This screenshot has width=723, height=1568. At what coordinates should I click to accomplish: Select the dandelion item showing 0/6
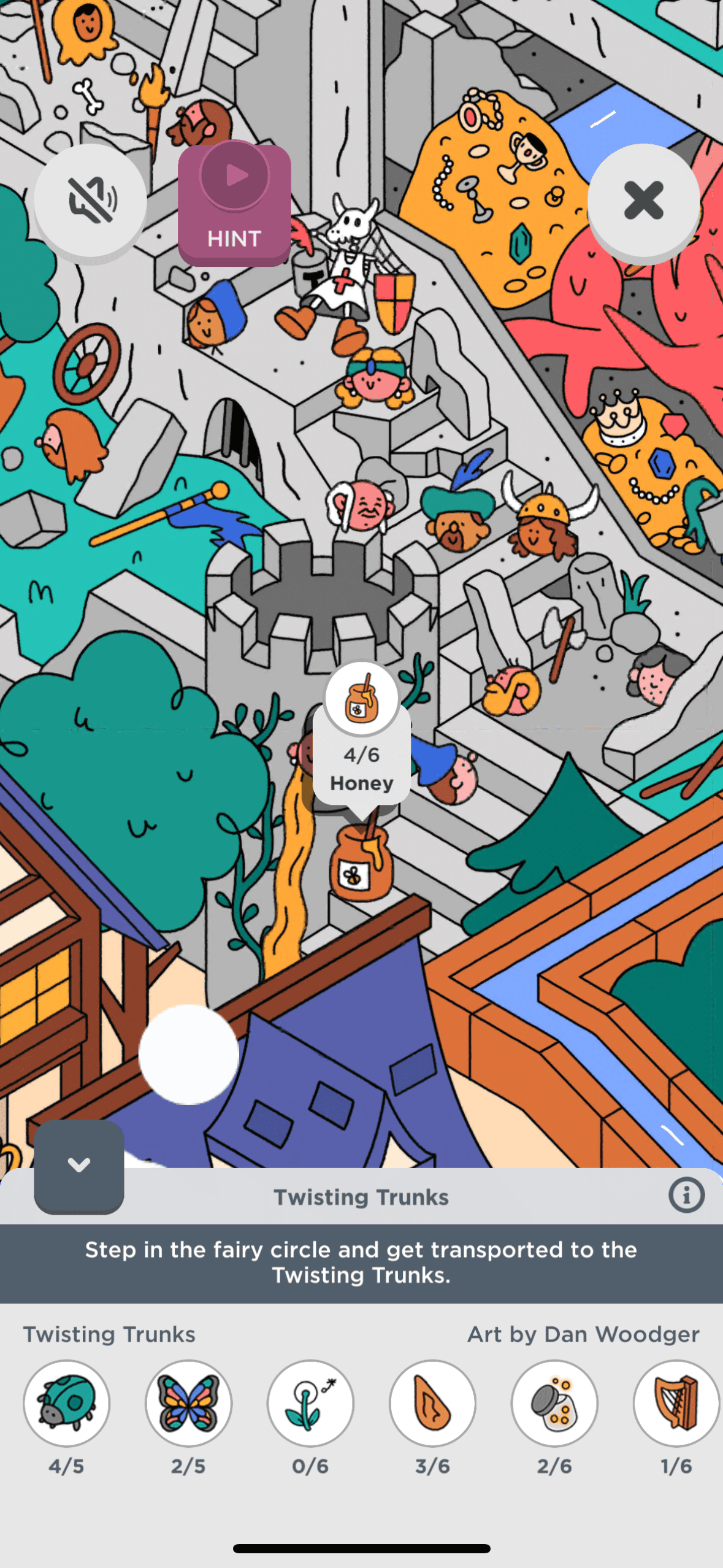[310, 1403]
